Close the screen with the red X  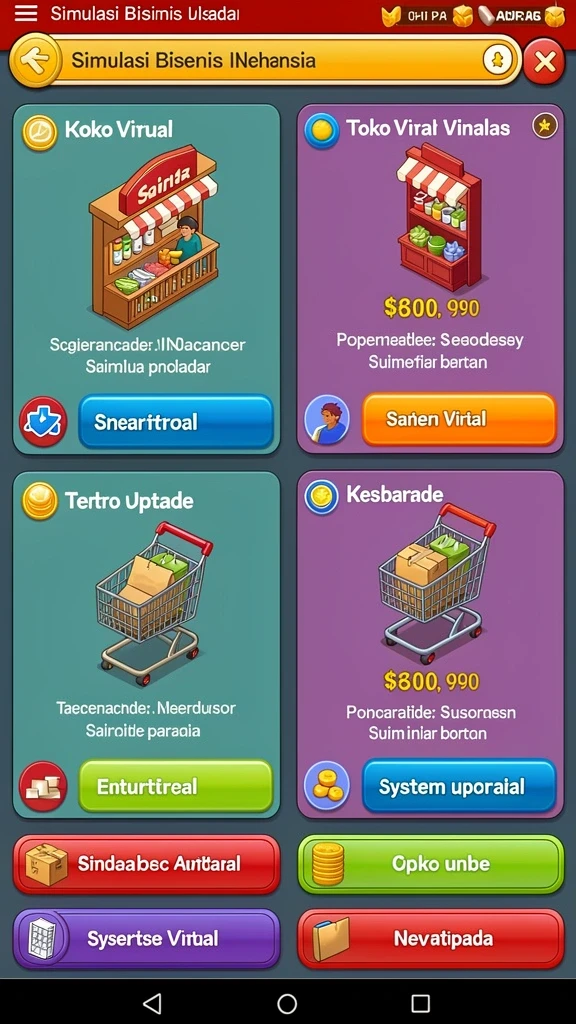(x=544, y=62)
